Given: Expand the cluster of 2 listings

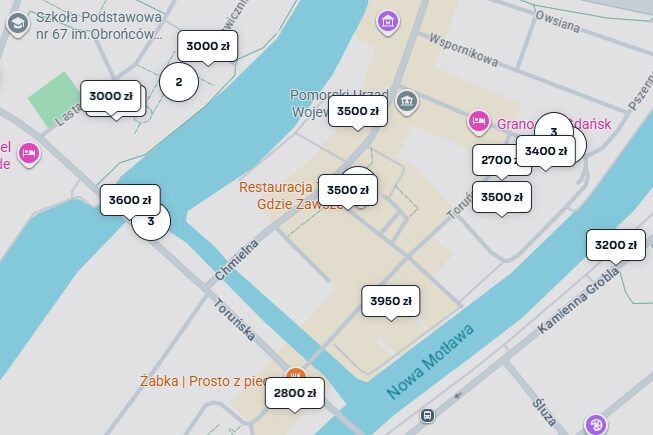Looking at the screenshot, I should click(x=179, y=82).
